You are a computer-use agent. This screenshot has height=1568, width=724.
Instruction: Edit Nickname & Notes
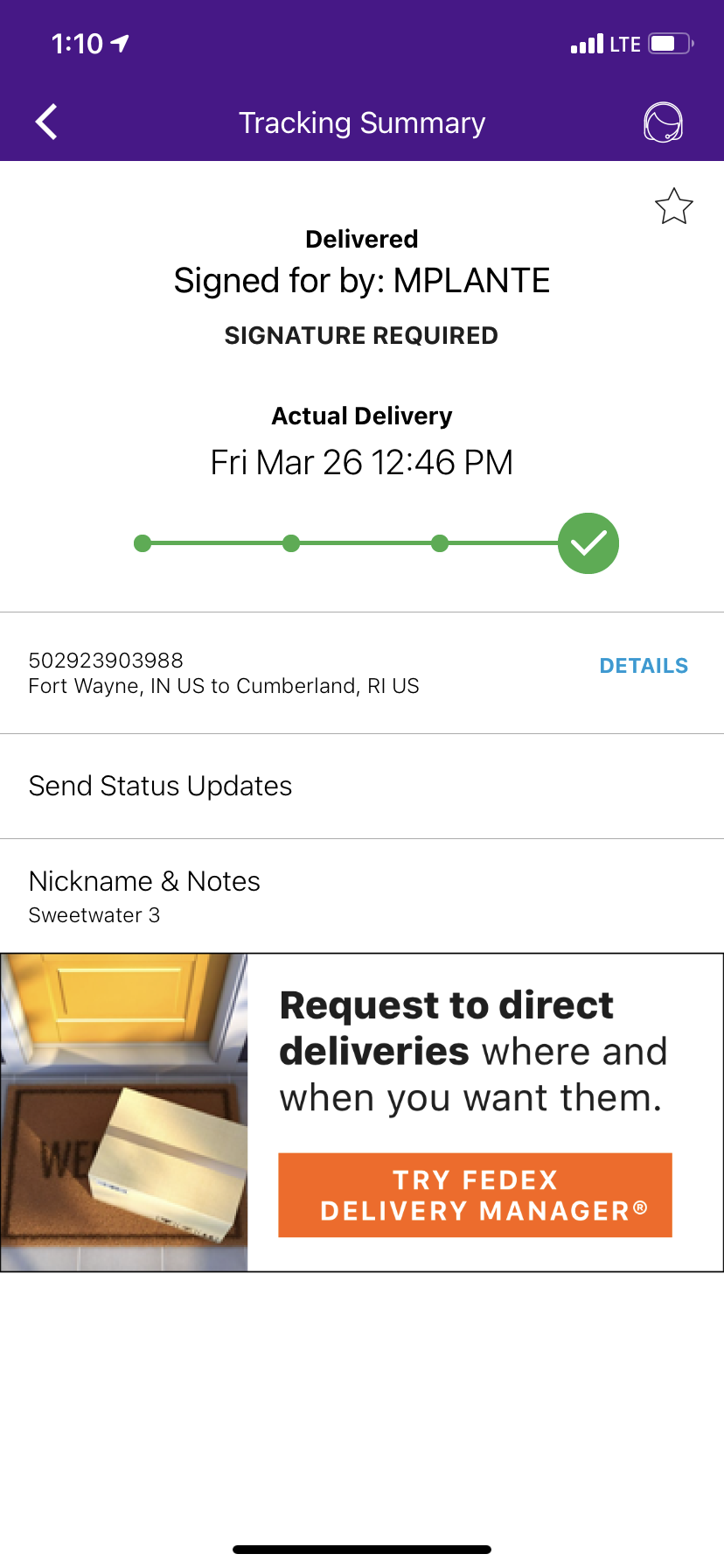pos(144,895)
